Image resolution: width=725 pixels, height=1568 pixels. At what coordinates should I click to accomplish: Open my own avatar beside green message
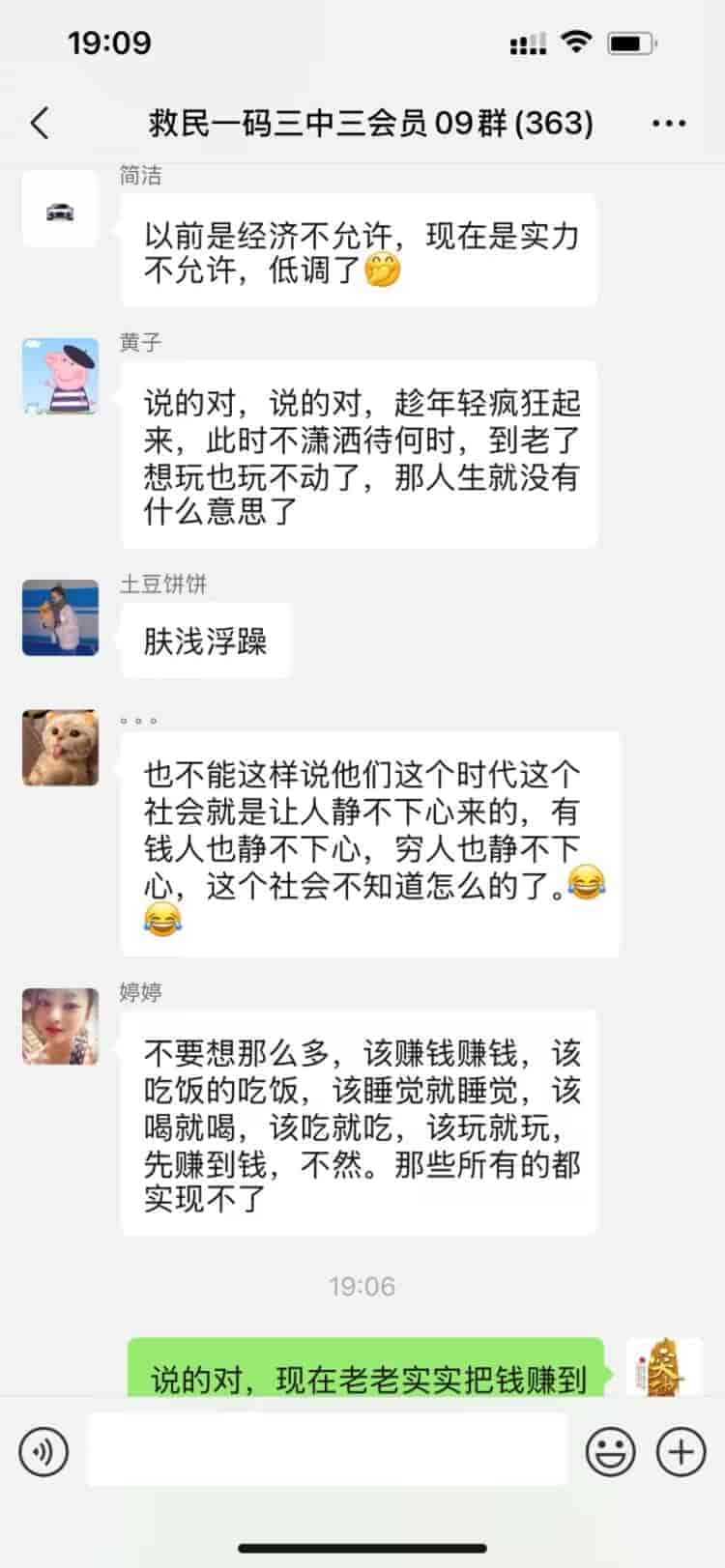click(664, 1367)
